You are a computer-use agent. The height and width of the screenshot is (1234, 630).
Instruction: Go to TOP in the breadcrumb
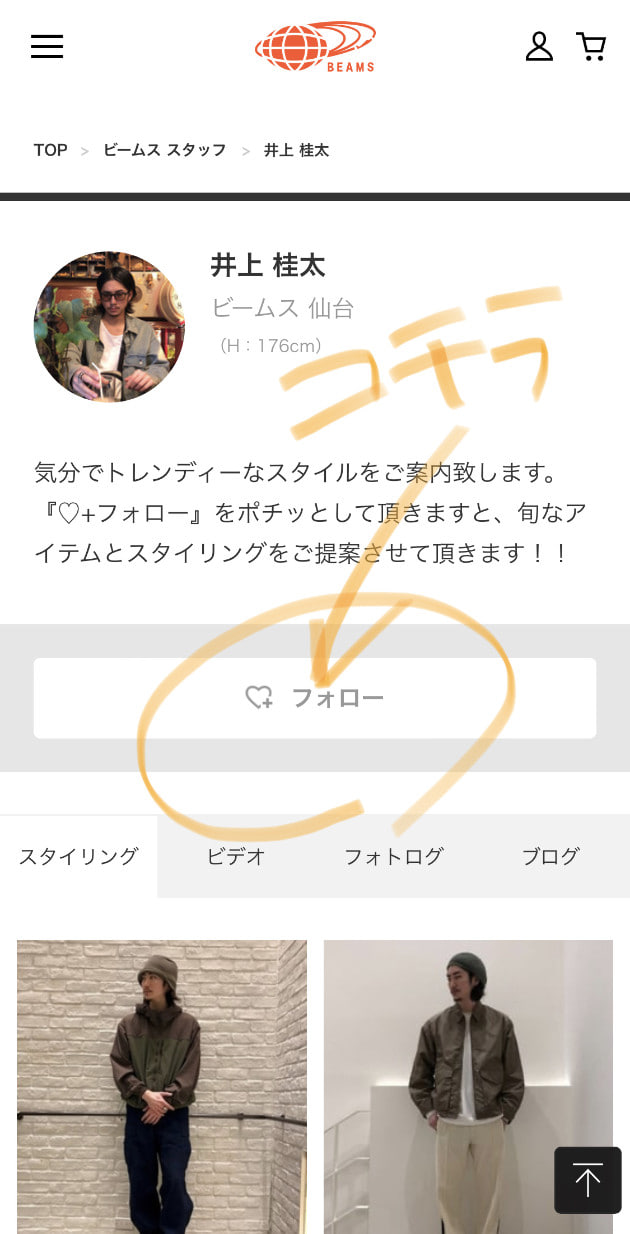[x=50, y=150]
